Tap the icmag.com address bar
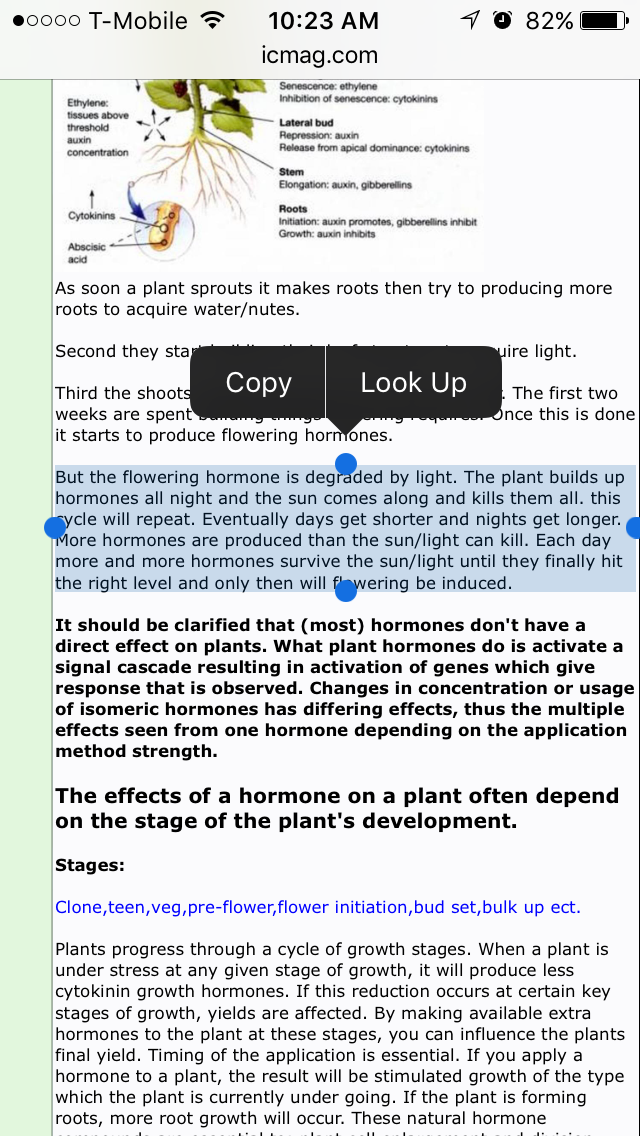 [320, 55]
